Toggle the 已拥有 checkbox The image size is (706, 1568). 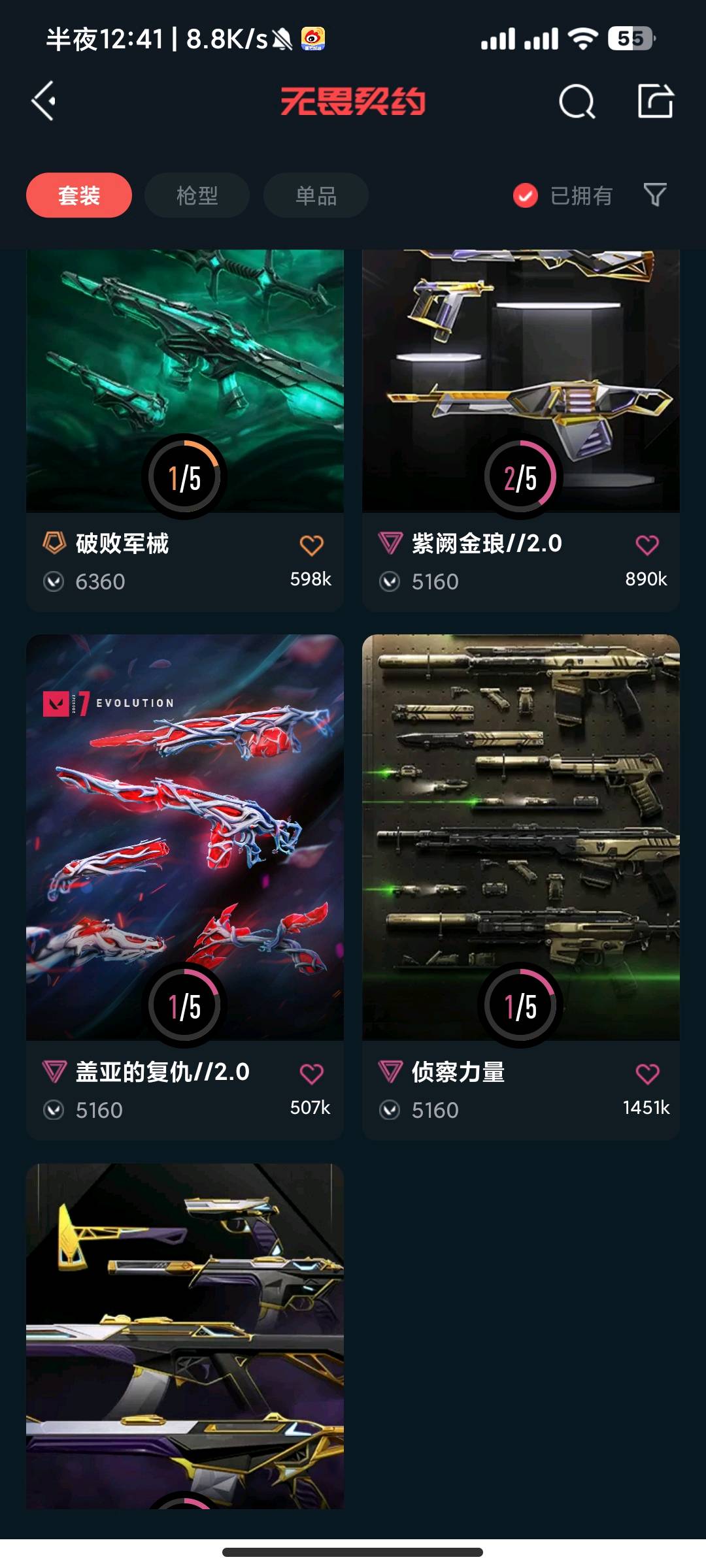[526, 195]
